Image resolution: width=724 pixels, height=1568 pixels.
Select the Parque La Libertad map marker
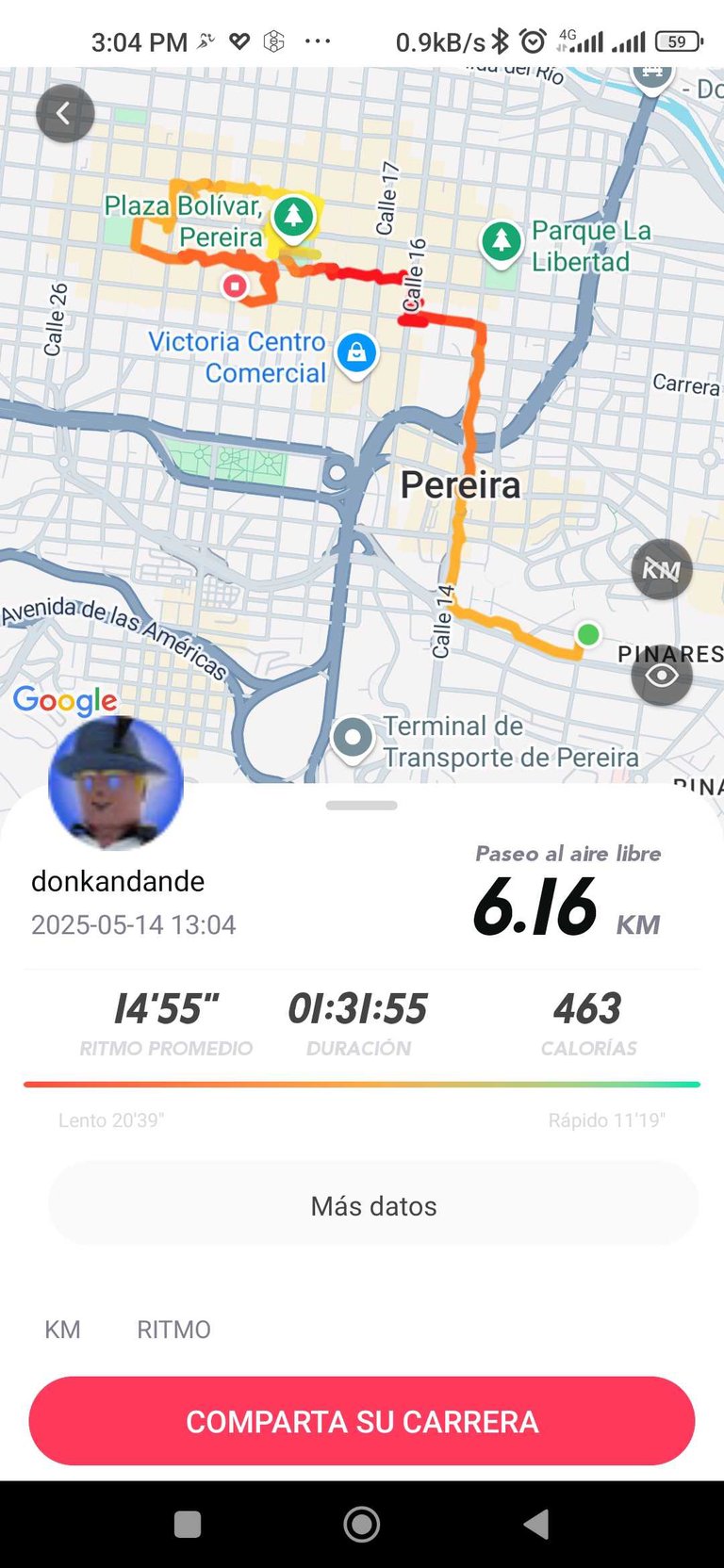coord(502,241)
